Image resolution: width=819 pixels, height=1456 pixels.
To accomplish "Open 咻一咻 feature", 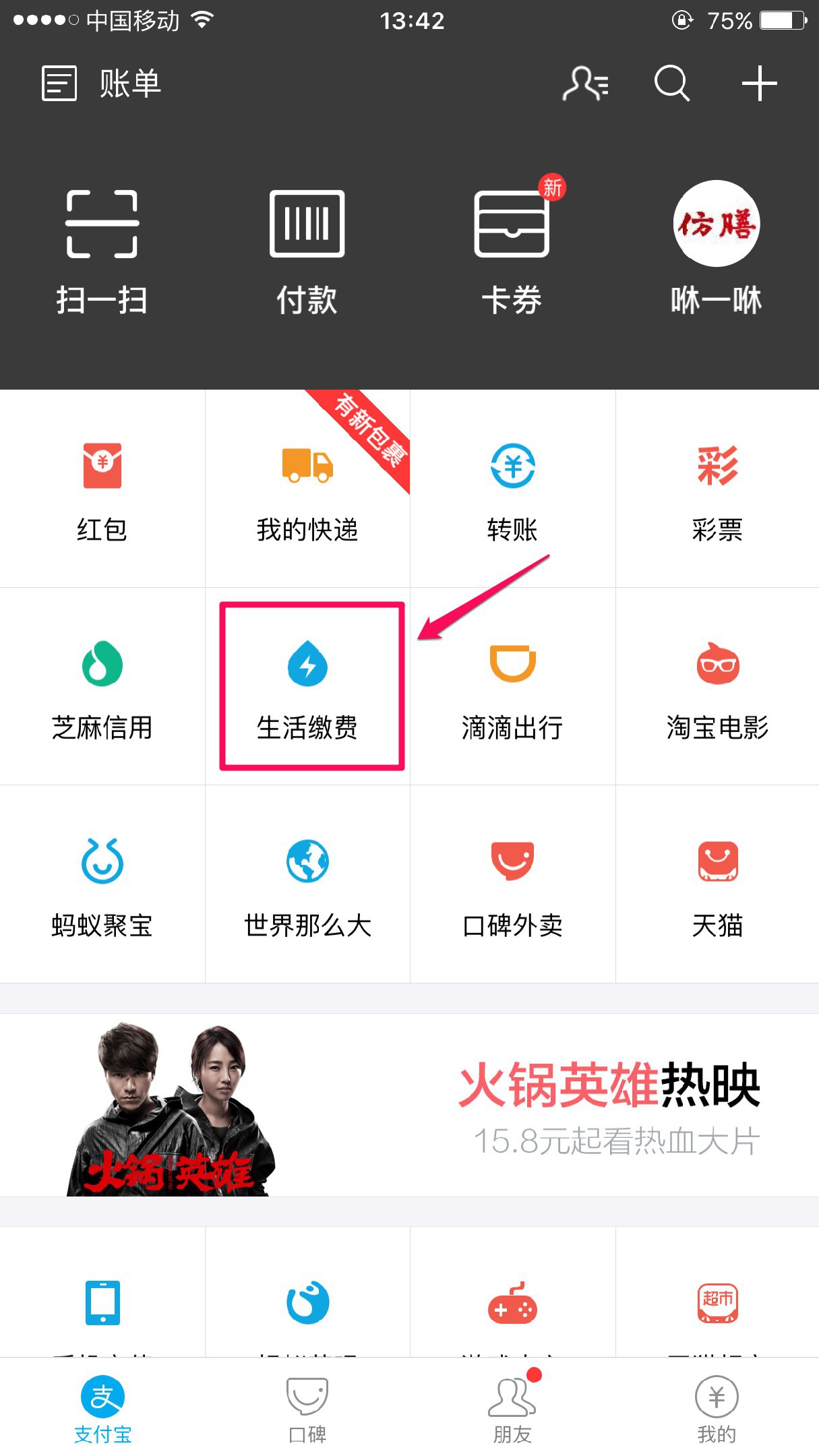I will click(x=716, y=249).
